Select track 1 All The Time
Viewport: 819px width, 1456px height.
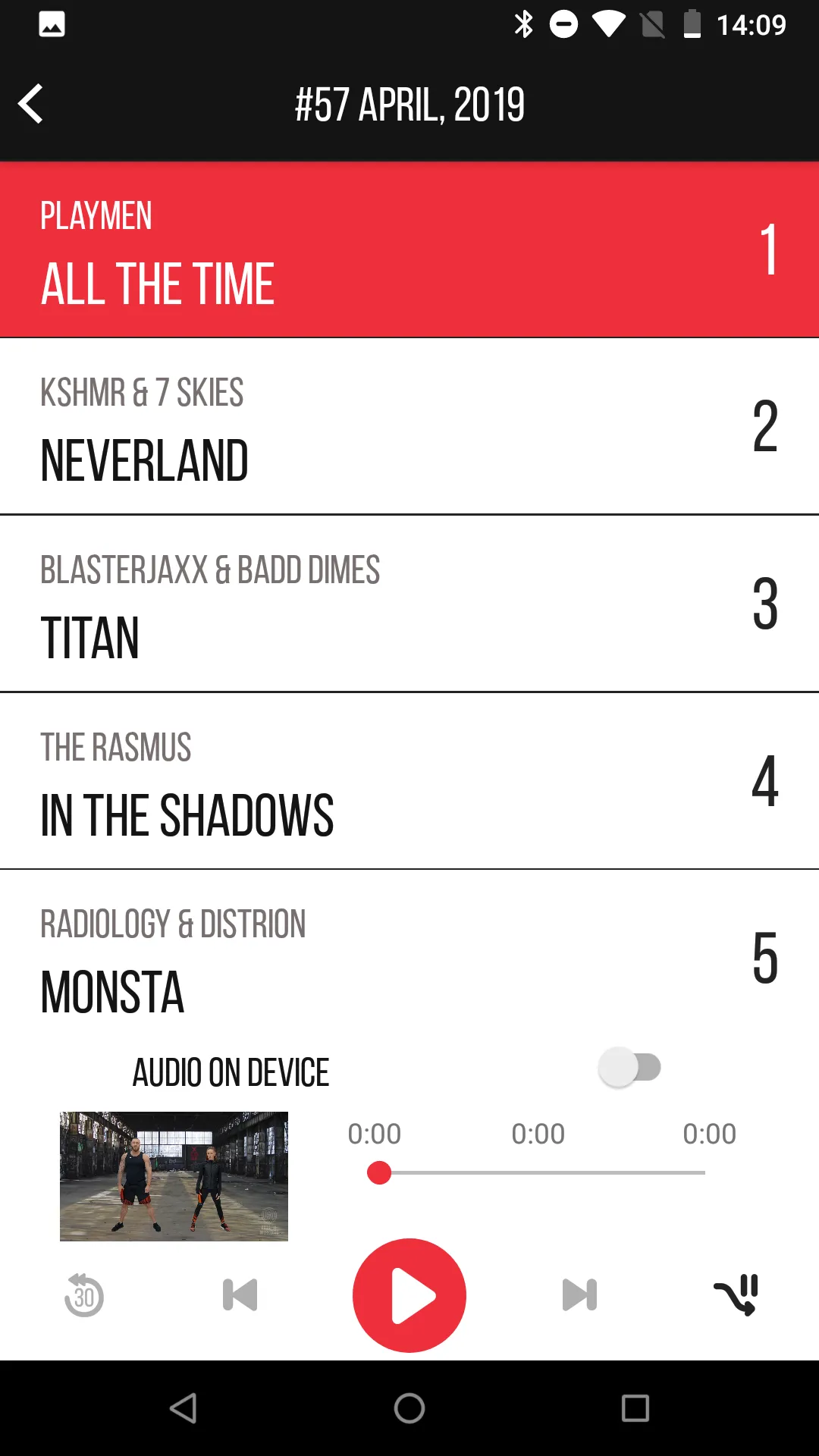pyautogui.click(x=409, y=249)
